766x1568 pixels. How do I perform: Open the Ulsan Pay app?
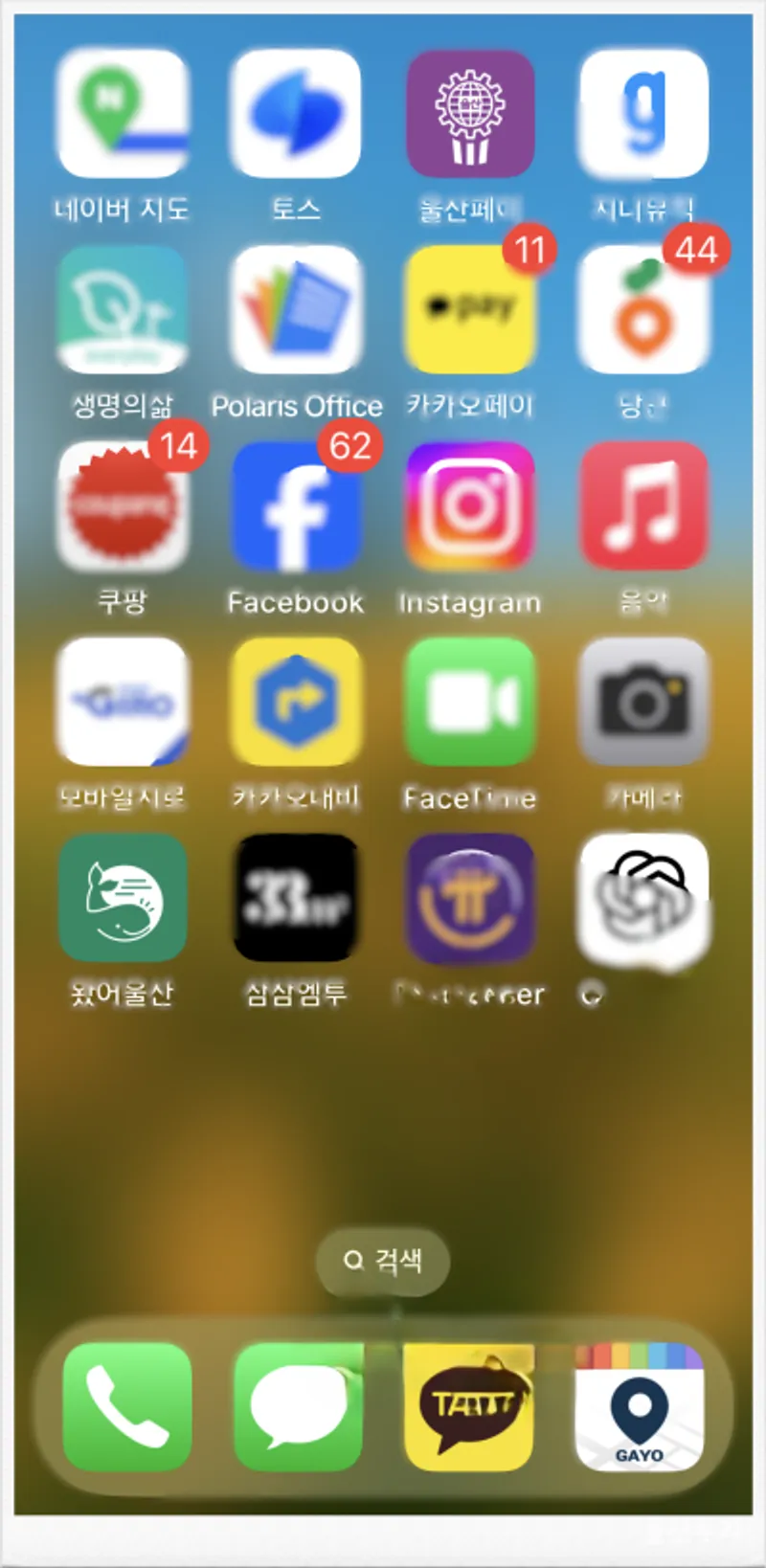pos(469,114)
